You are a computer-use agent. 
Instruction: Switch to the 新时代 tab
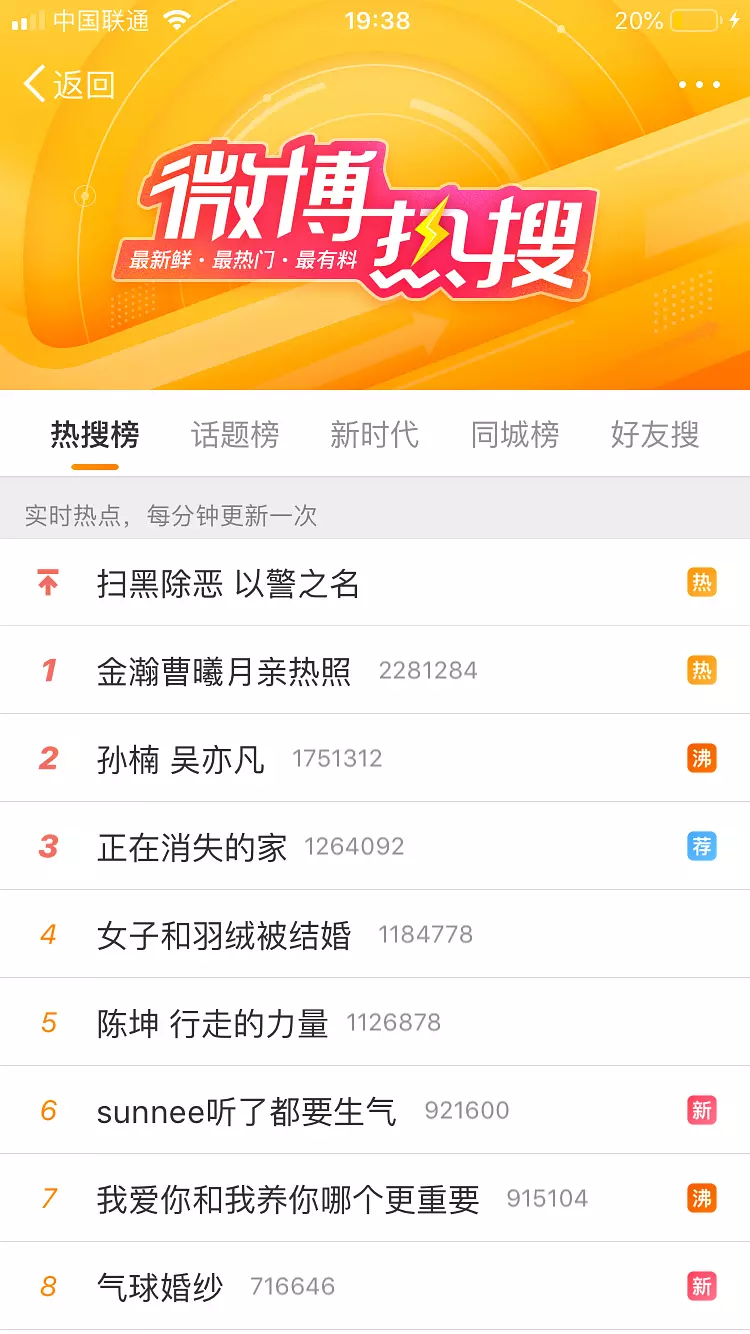[375, 435]
